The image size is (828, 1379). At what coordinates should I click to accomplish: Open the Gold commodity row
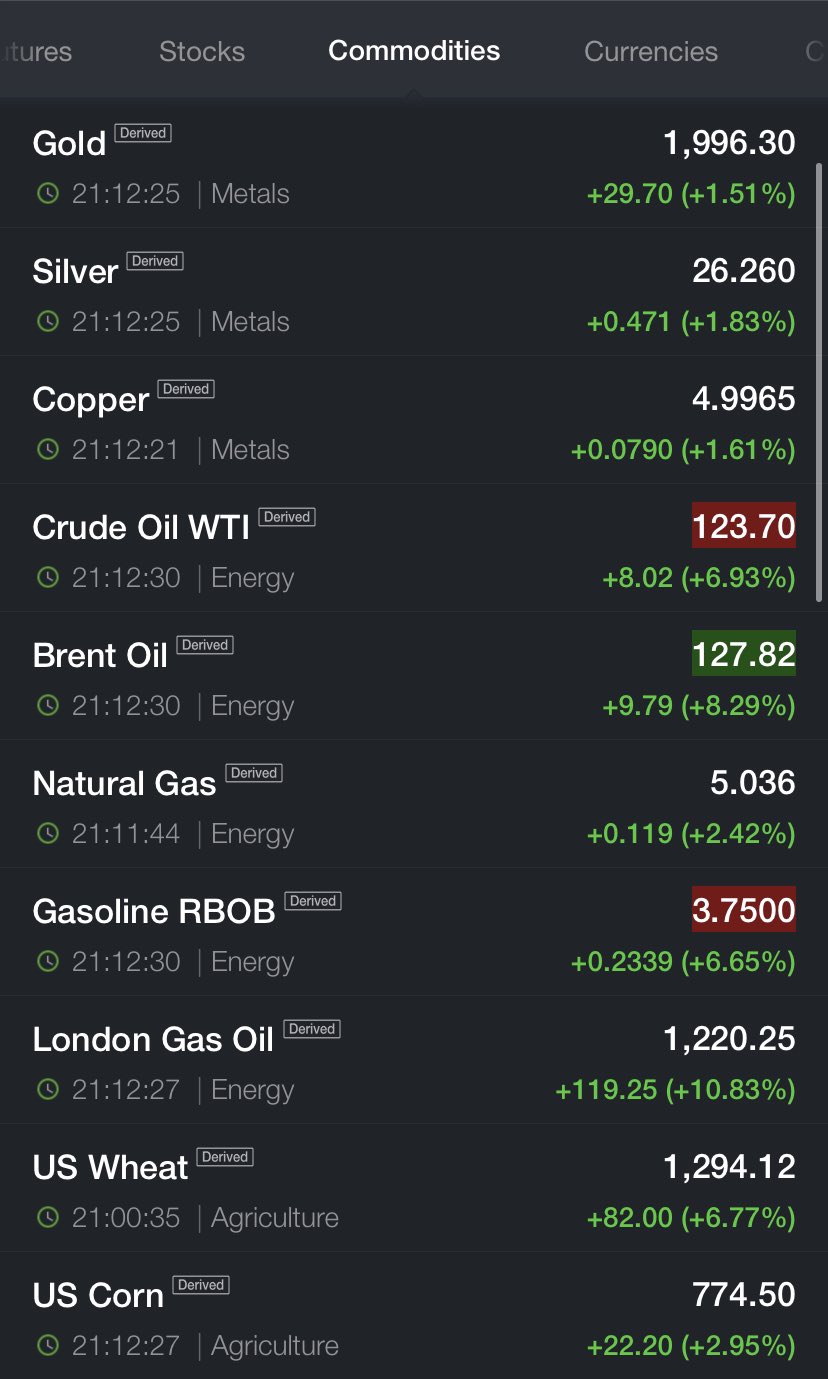(x=70, y=144)
